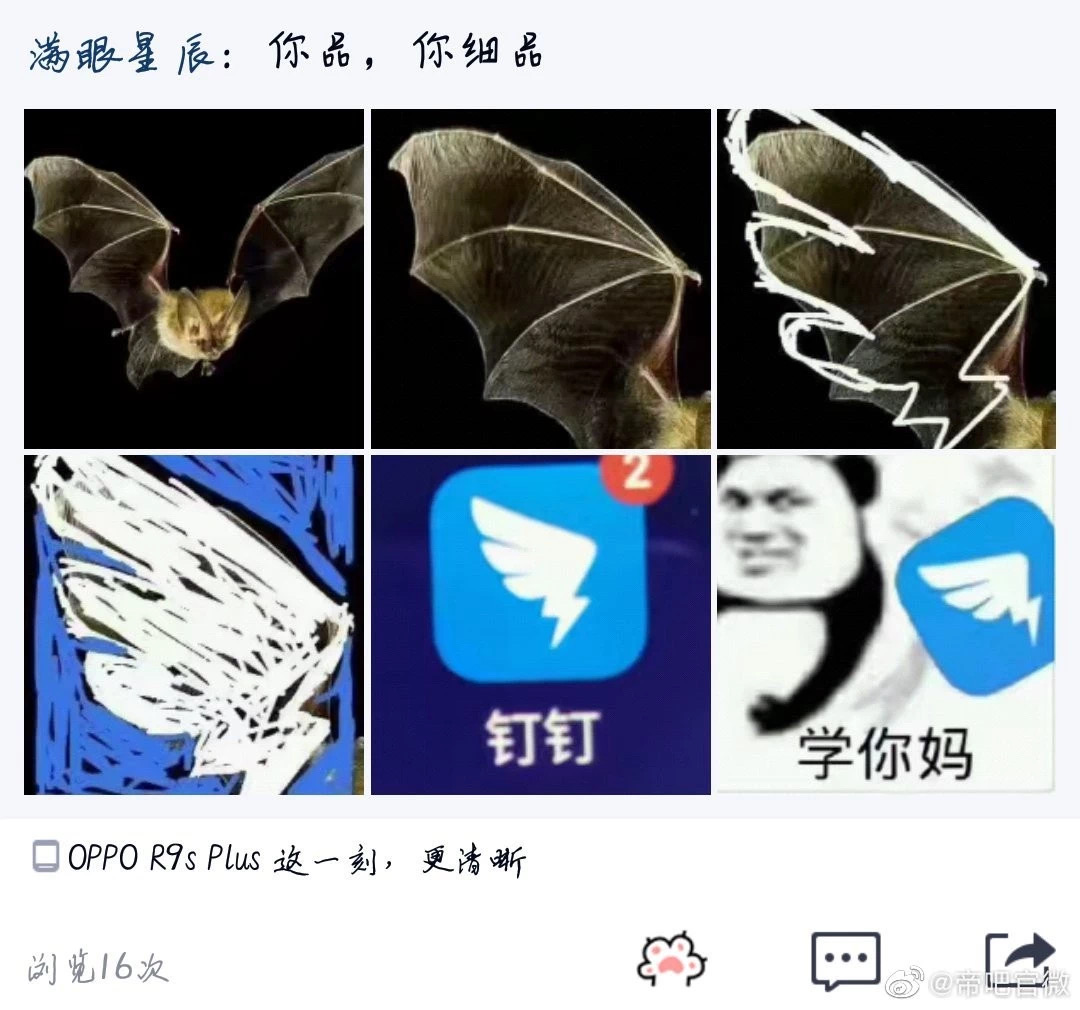The width and height of the screenshot is (1080, 1010).
Task: Tap the OPPO R9s Plus device tag
Action: point(280,858)
